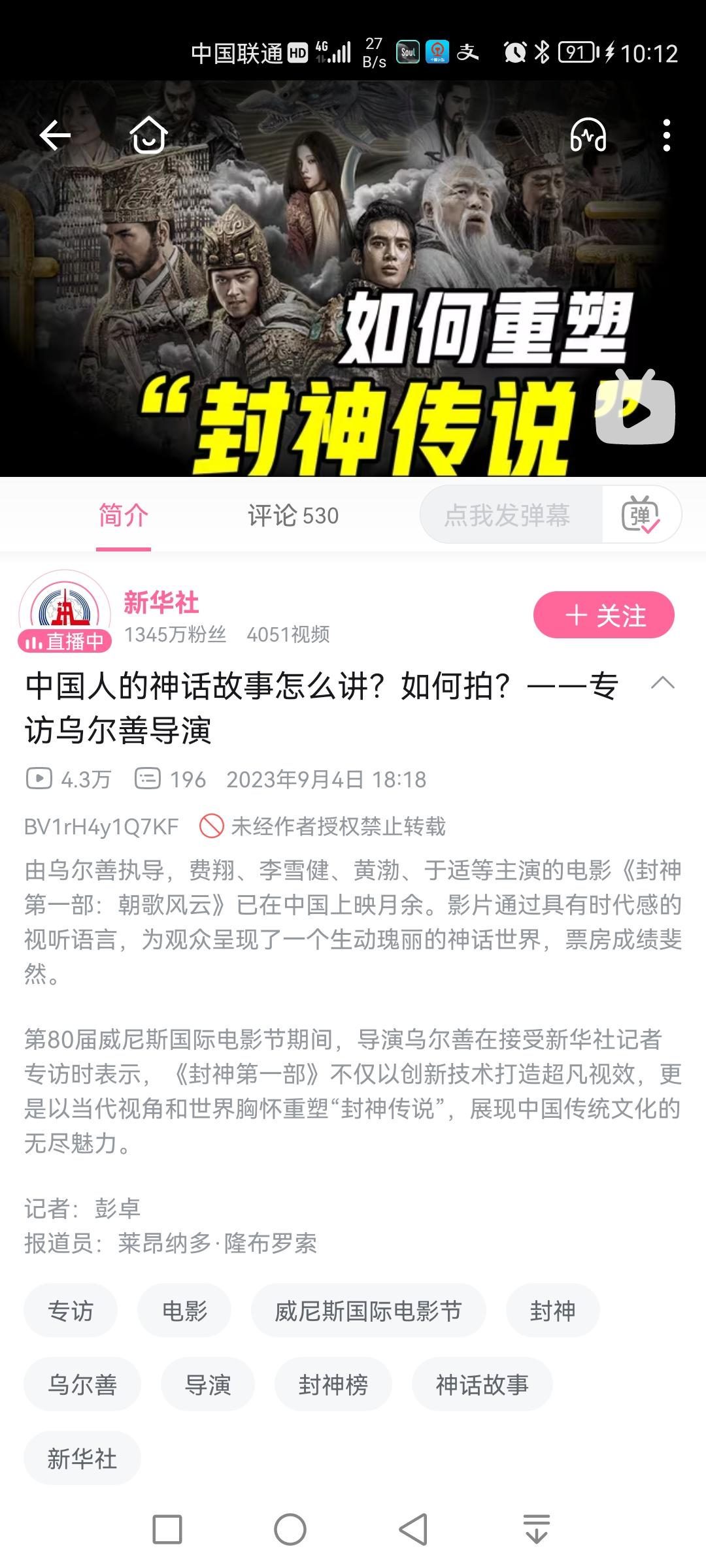Switch to audio listening mode
The height and width of the screenshot is (1568, 706).
pyautogui.click(x=588, y=135)
